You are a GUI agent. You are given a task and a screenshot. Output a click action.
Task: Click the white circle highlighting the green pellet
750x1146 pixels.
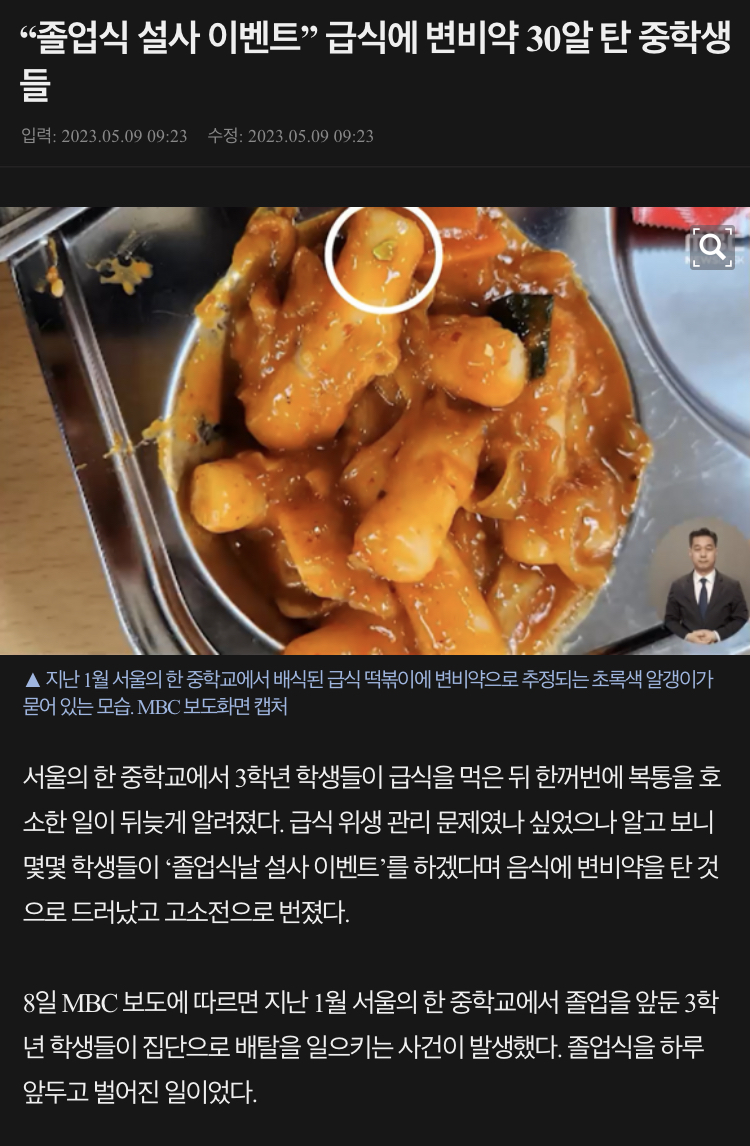coord(383,254)
